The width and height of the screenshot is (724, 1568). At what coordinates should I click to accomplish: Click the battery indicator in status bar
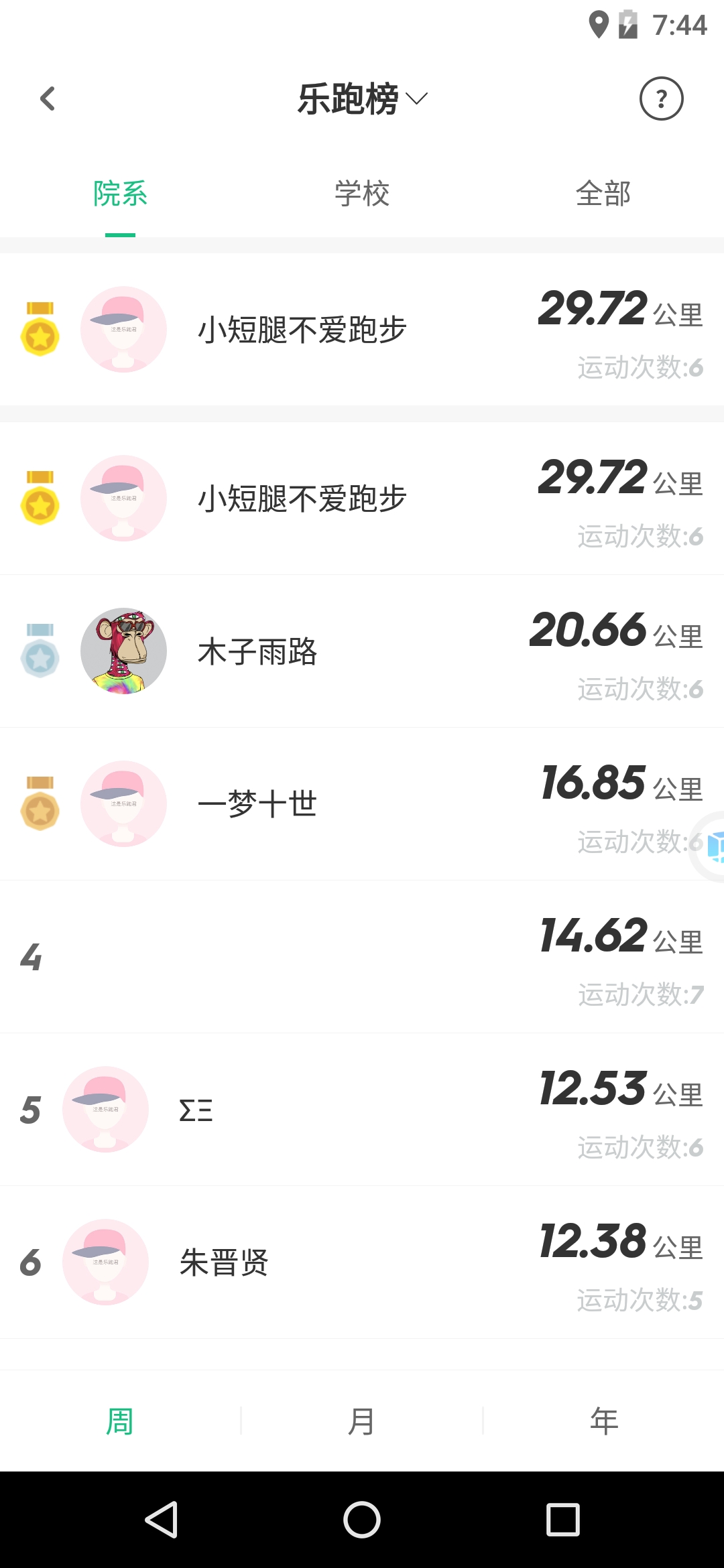point(629,23)
